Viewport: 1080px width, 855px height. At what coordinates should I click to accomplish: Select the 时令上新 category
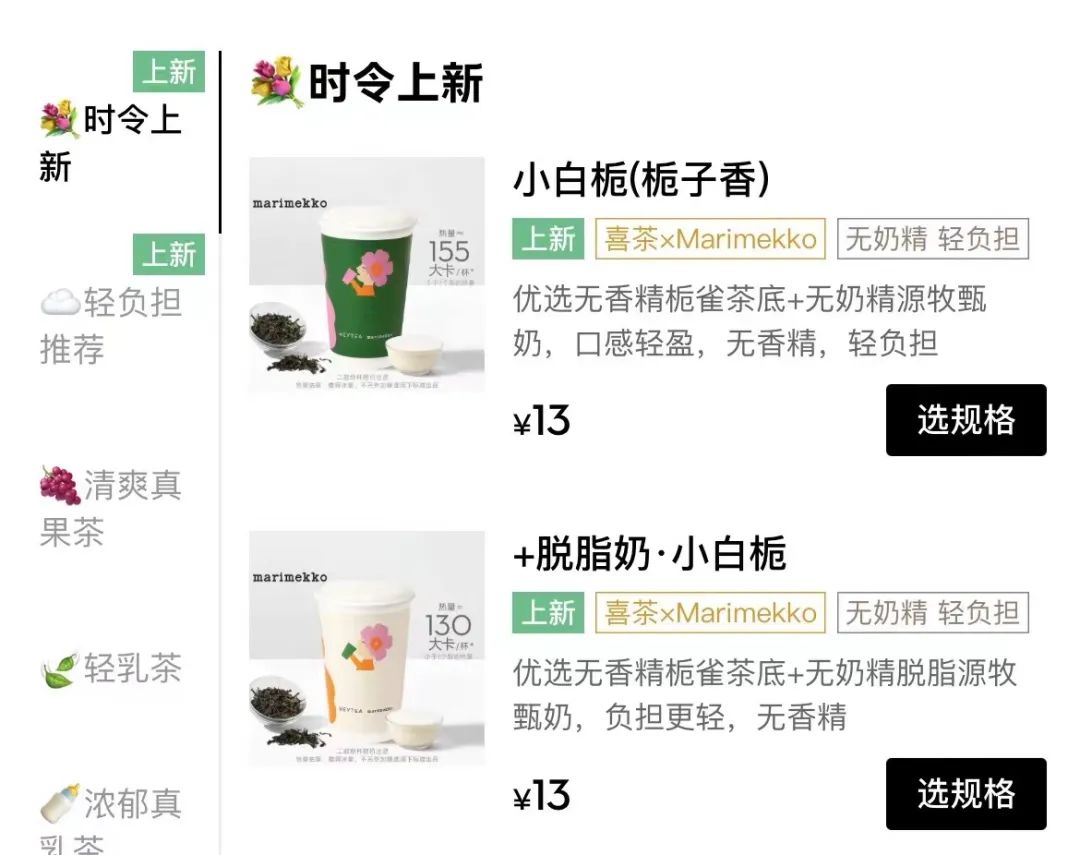pyautogui.click(x=110, y=143)
